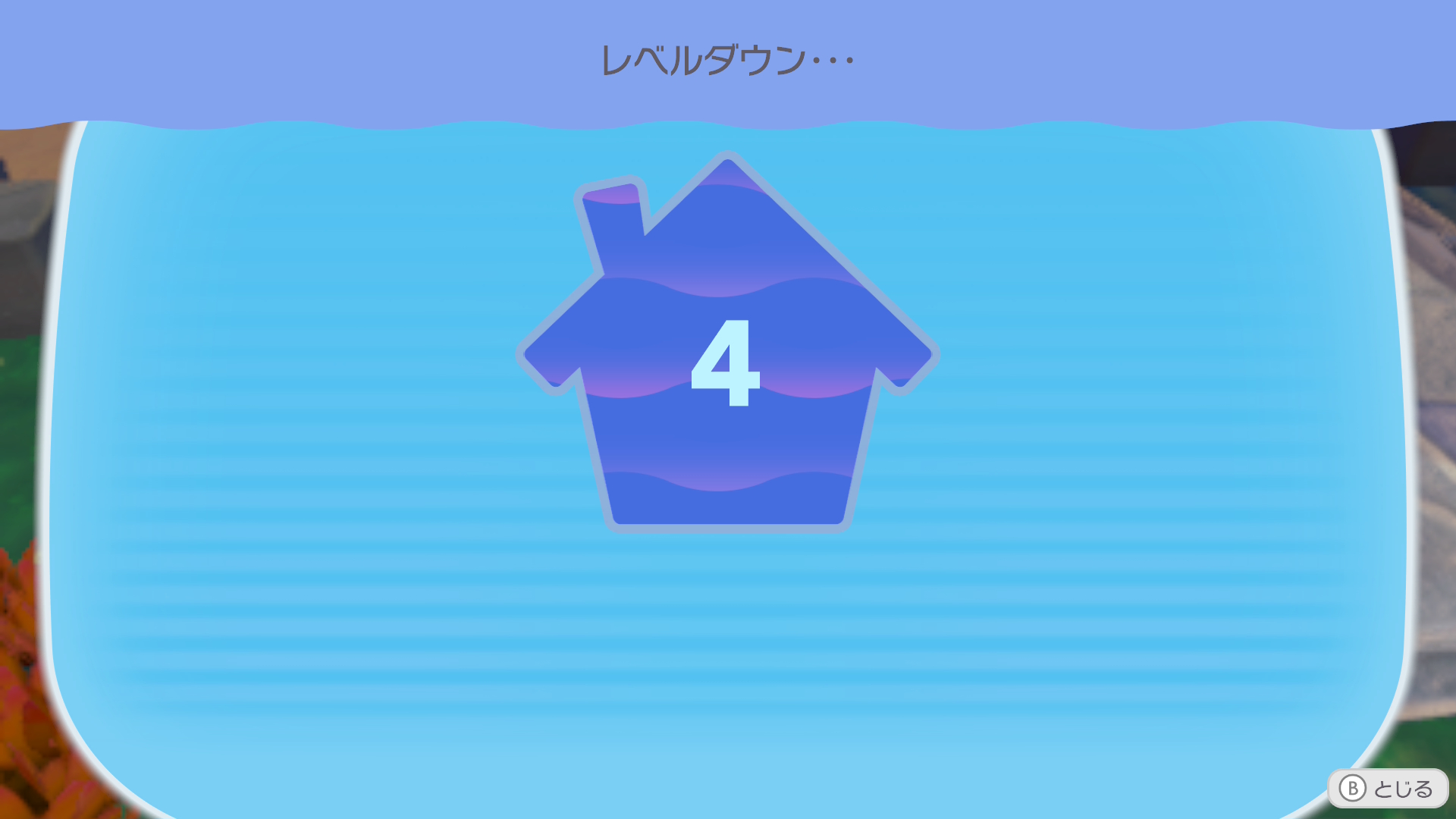
Task: Close the level down screen with とじる
Action: click(1387, 789)
